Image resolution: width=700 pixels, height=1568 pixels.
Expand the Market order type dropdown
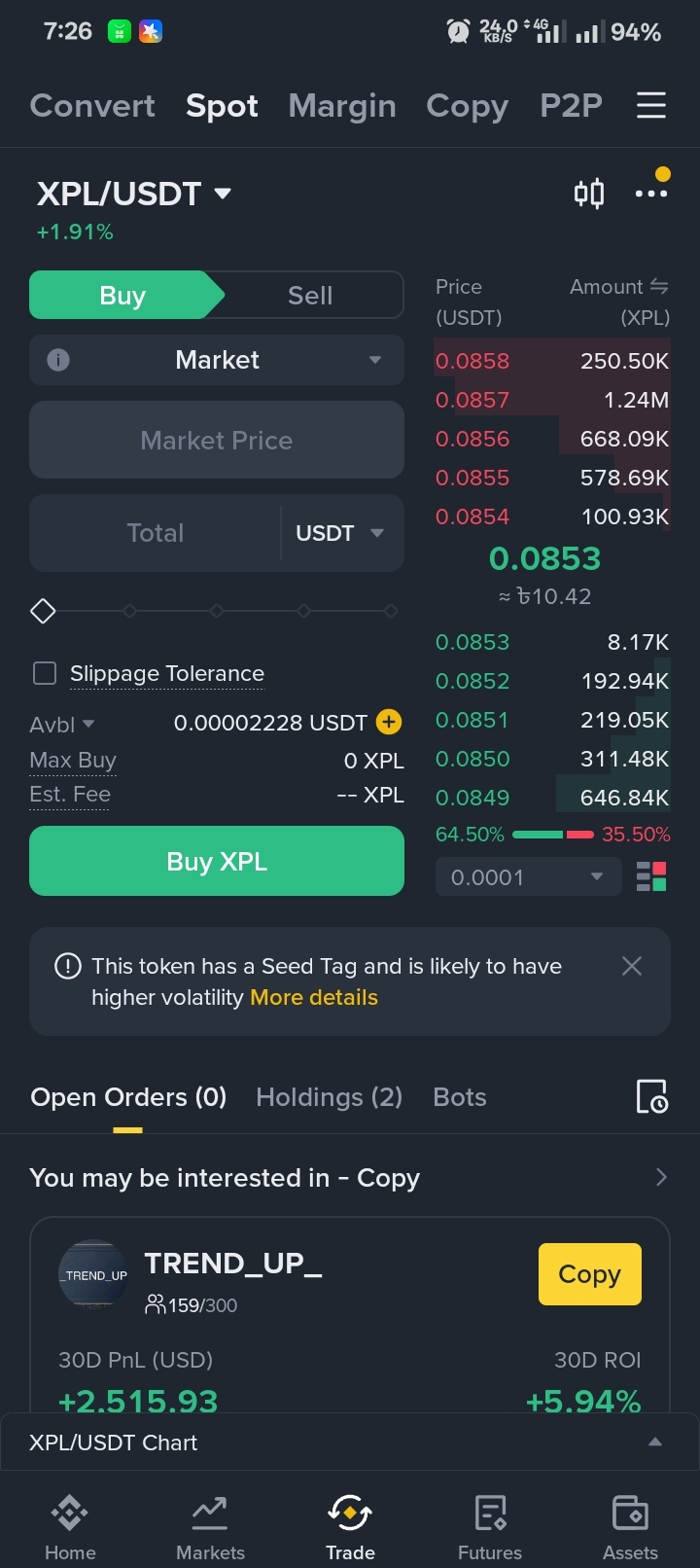coord(217,360)
